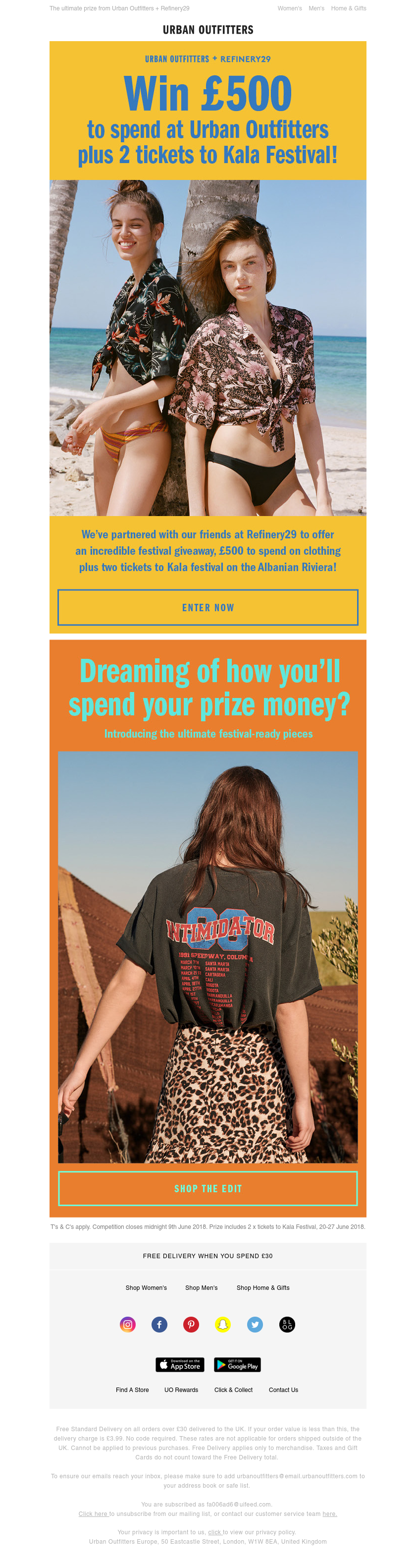Open Urban Outfitters Instagram
416x1568 pixels.
[128, 1325]
